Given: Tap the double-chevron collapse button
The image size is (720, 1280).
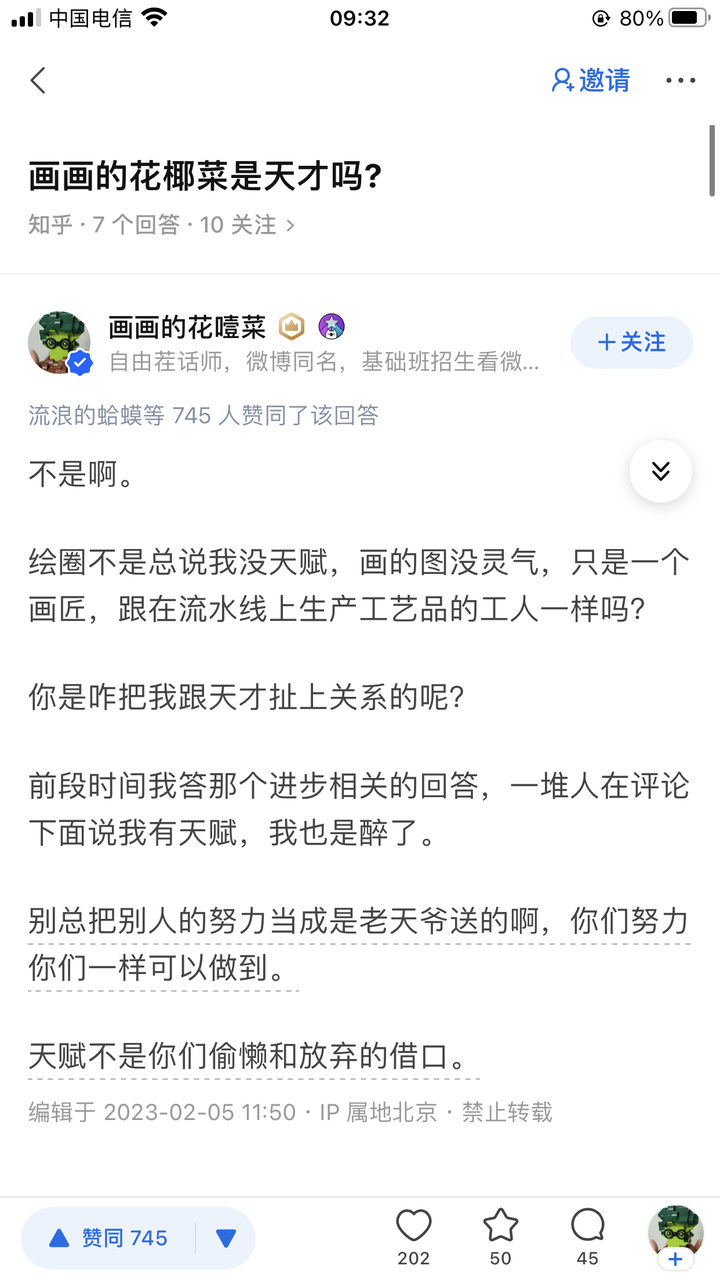Looking at the screenshot, I should point(660,471).
